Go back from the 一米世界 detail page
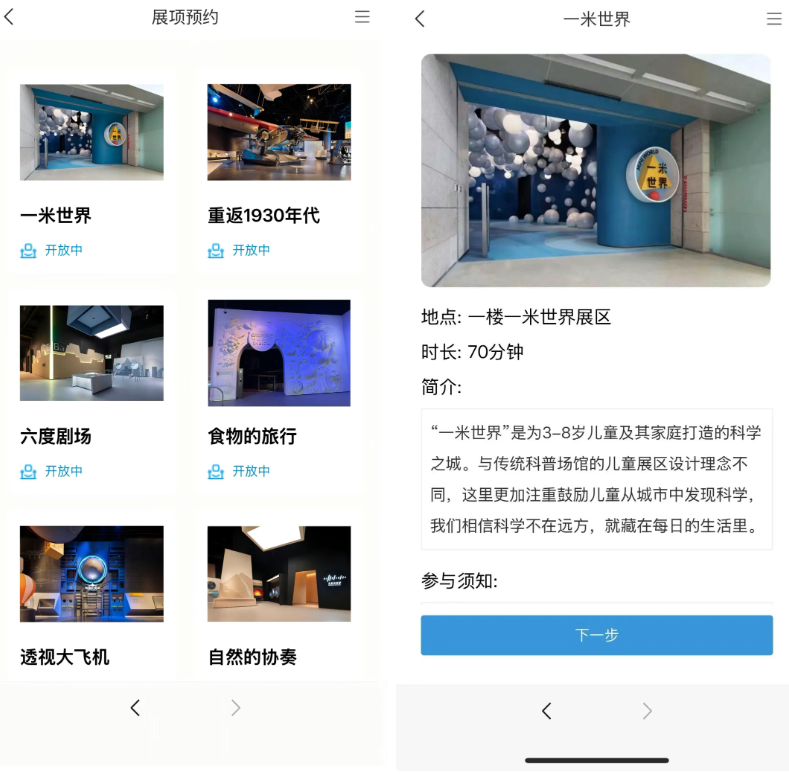 (x=420, y=19)
